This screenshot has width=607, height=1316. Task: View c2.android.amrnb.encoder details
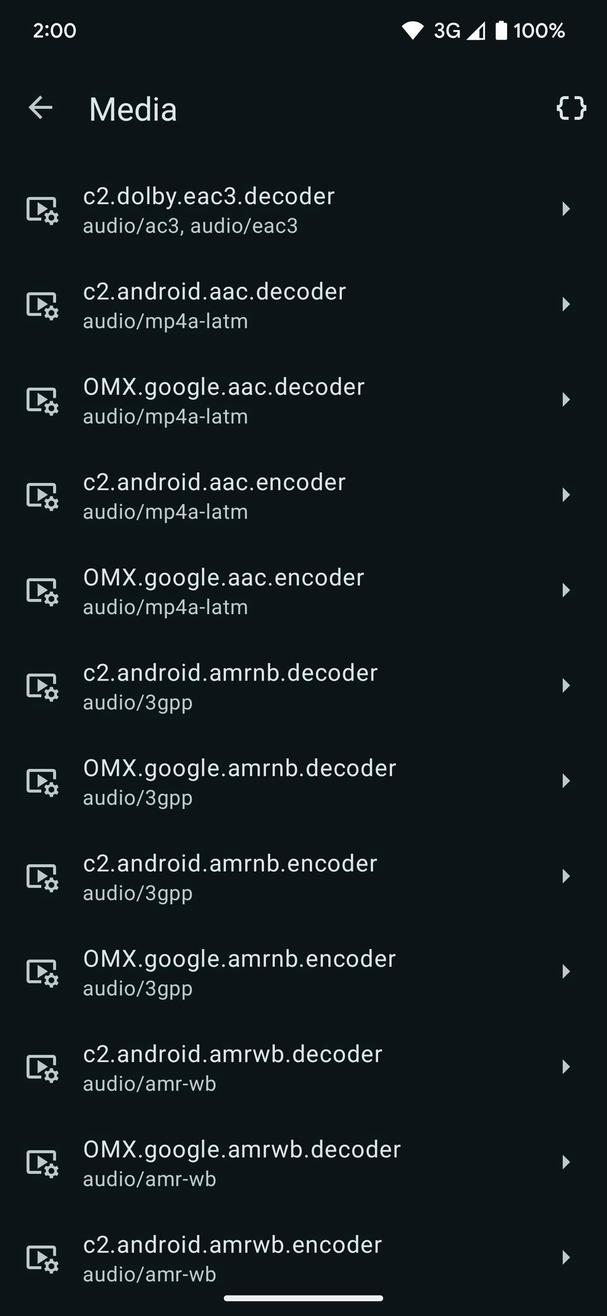click(x=303, y=877)
